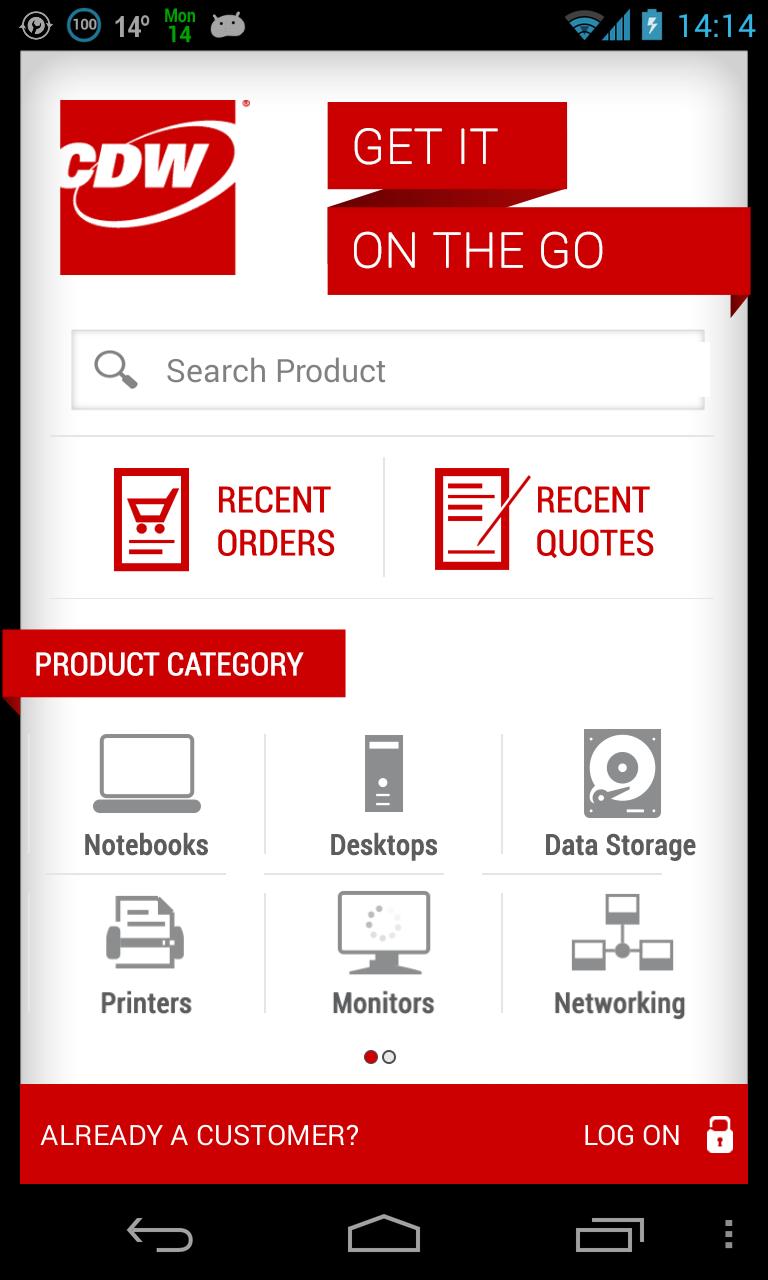Log on as existing customer
Viewport: 768px width, 1280px height.
pos(657,1135)
